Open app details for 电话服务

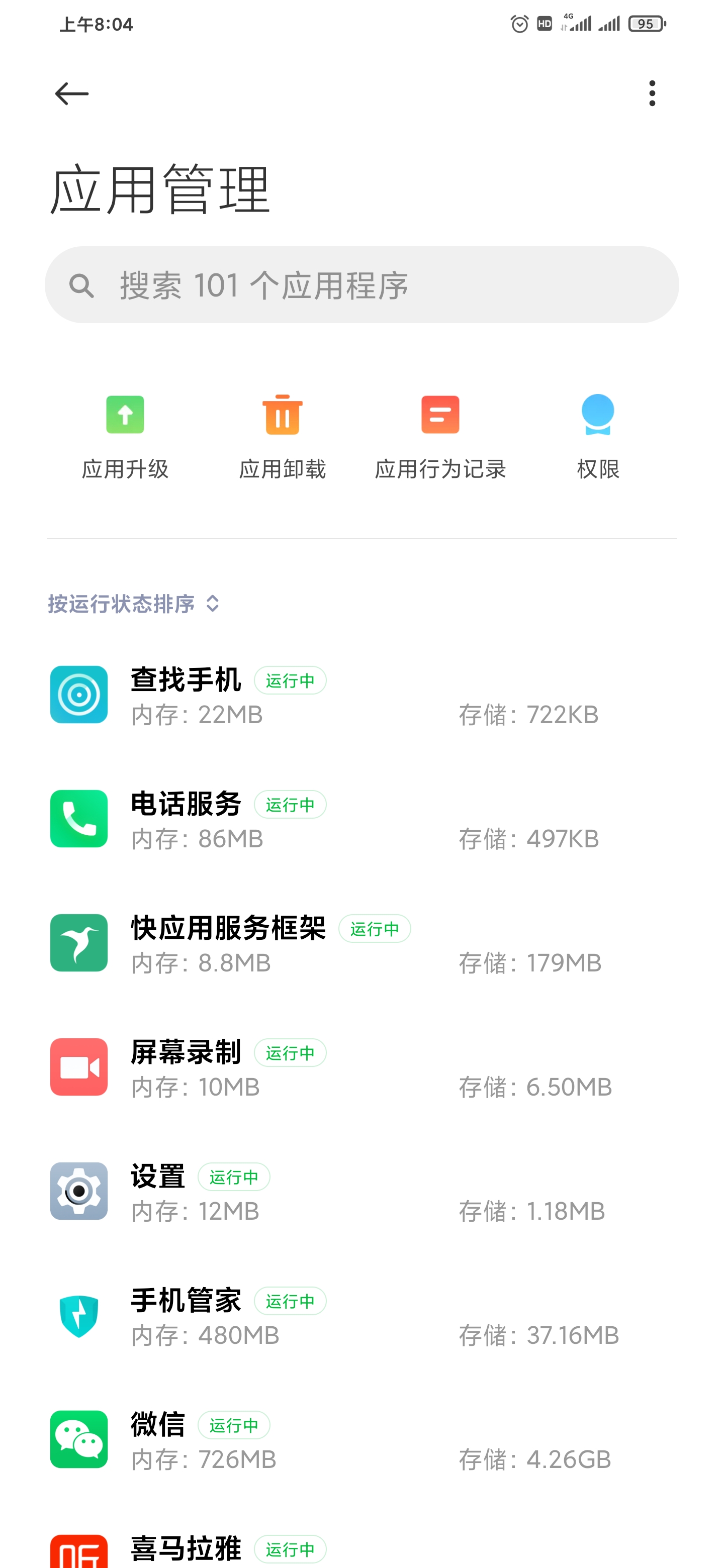[x=361, y=820]
